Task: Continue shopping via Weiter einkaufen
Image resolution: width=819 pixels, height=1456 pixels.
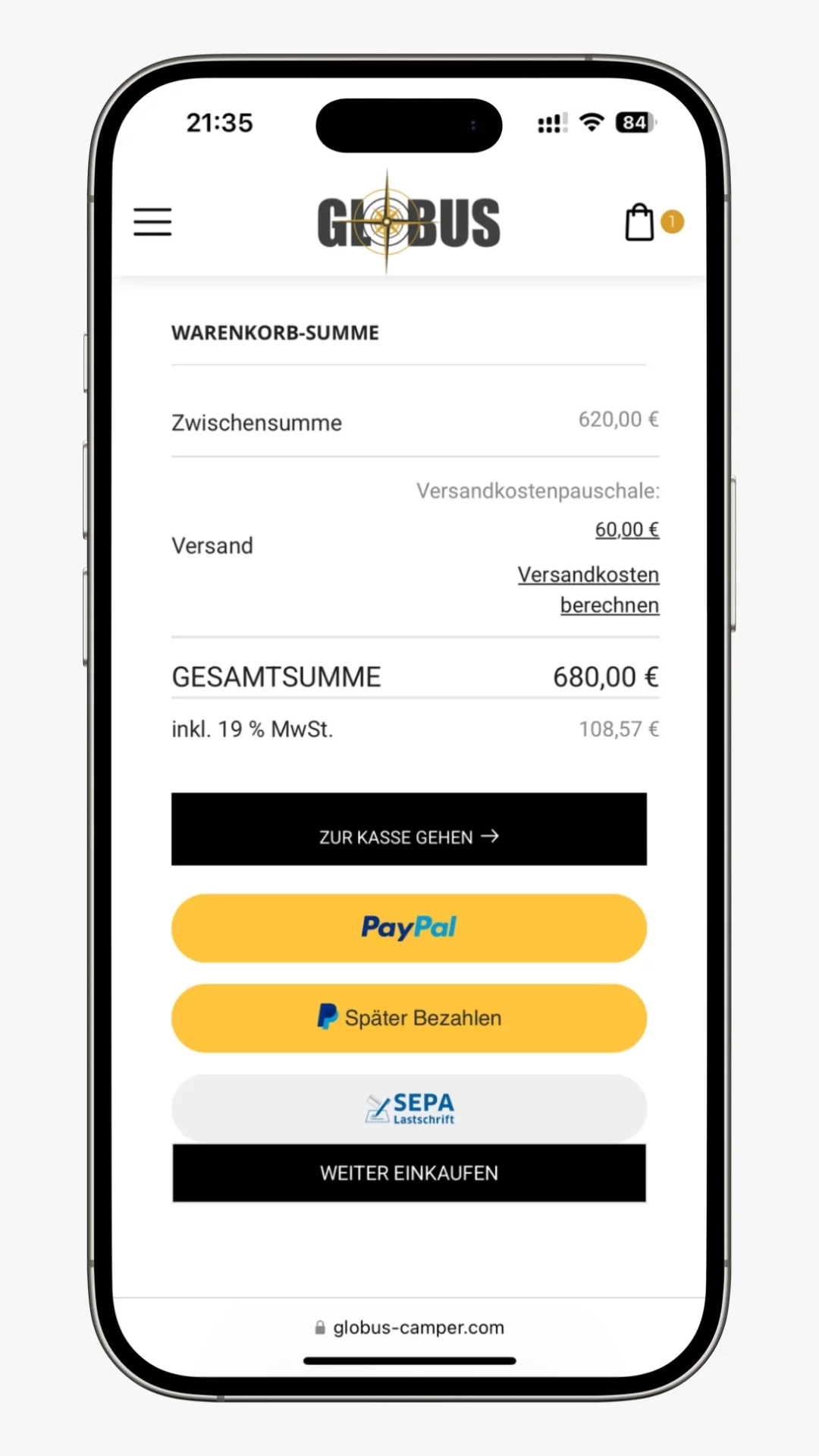Action: pos(409,1173)
